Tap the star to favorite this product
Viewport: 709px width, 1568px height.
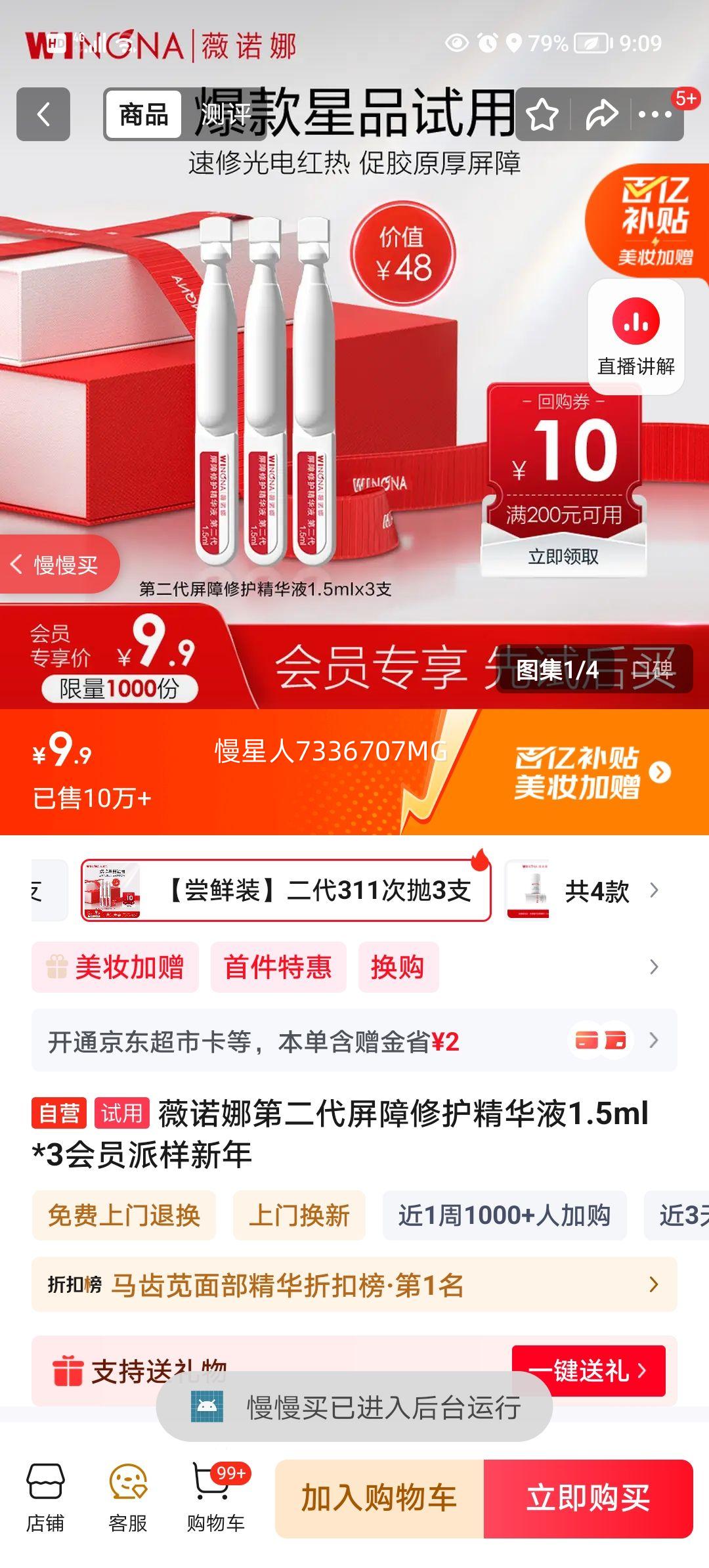(540, 116)
